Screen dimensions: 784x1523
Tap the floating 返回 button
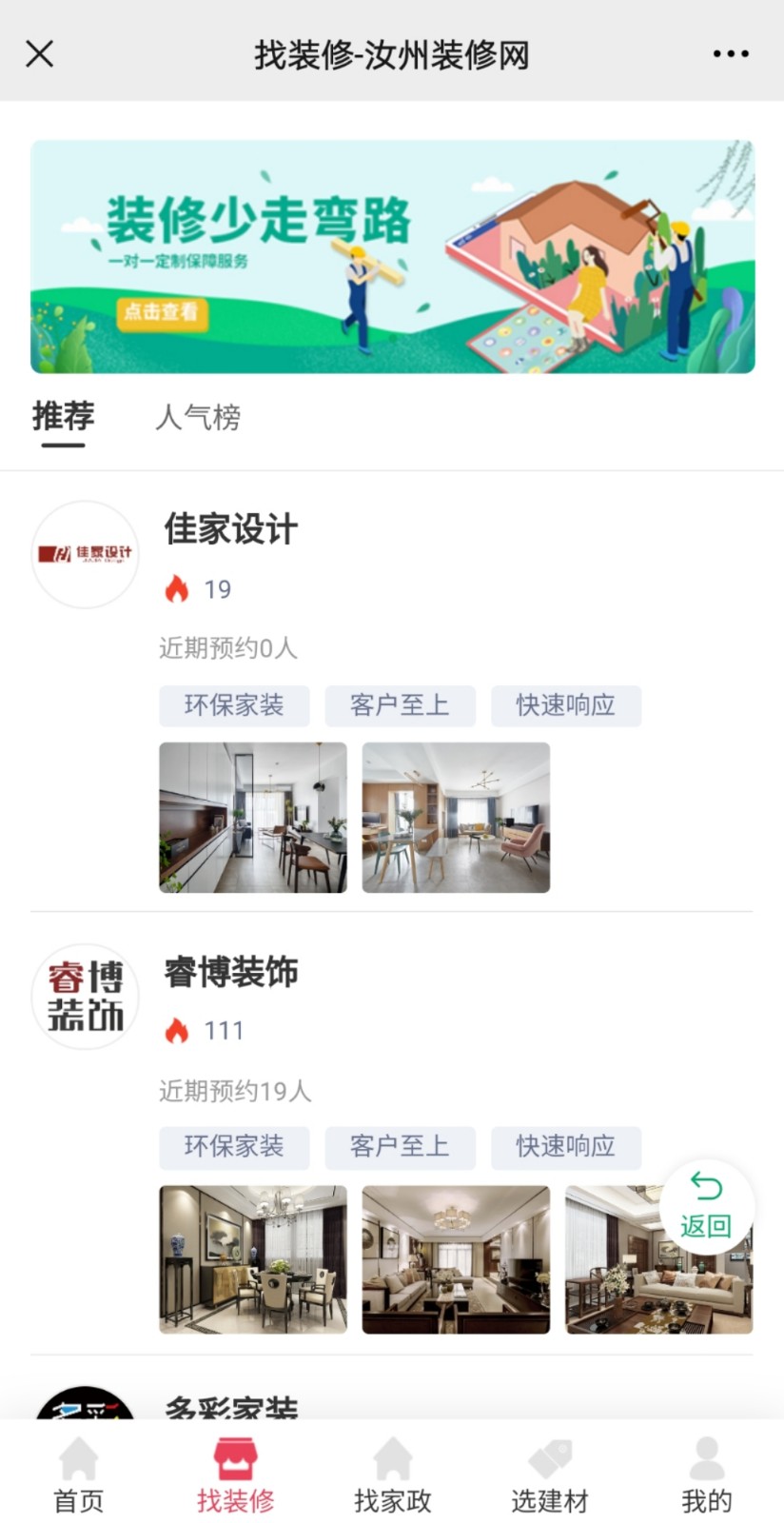click(x=706, y=1205)
